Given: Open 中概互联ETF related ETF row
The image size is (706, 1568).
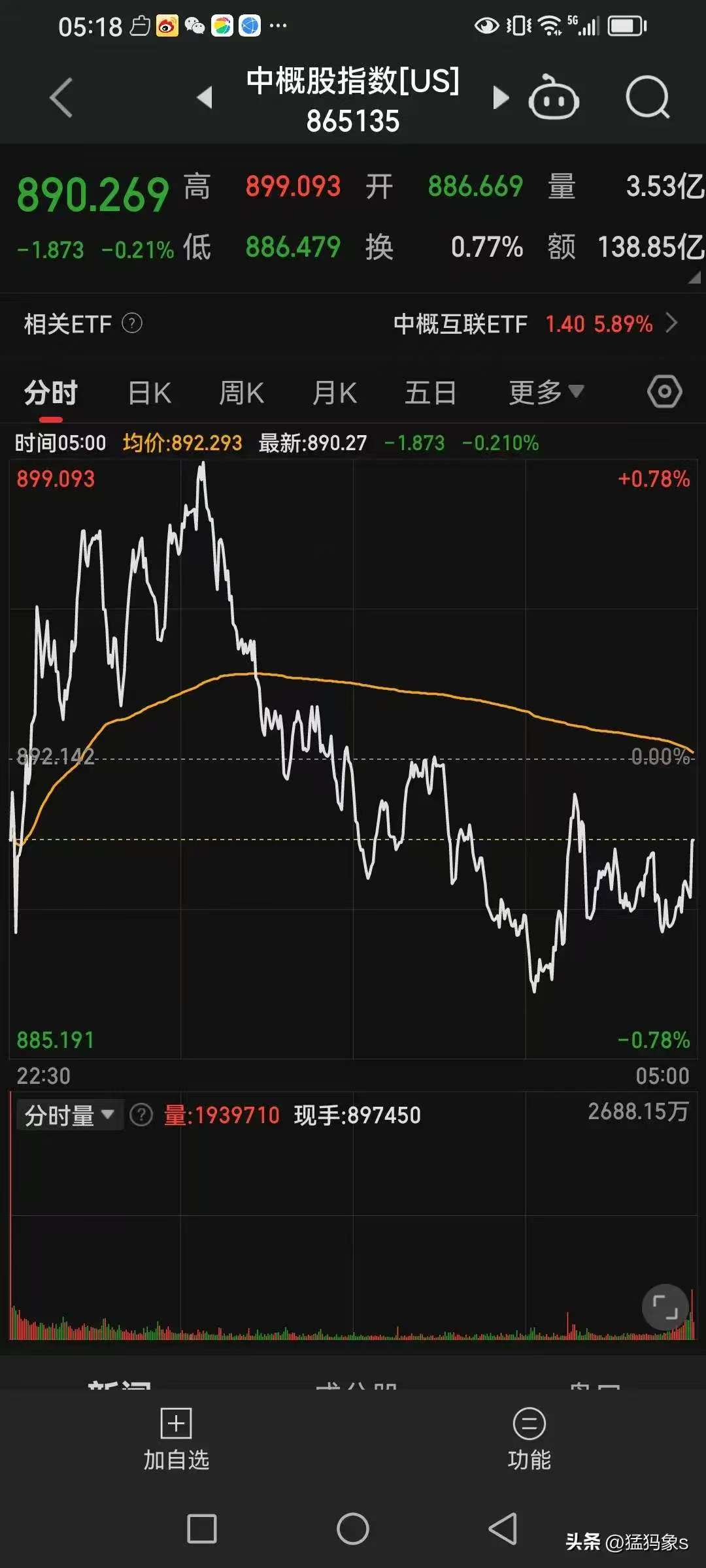Looking at the screenshot, I should tap(535, 324).
